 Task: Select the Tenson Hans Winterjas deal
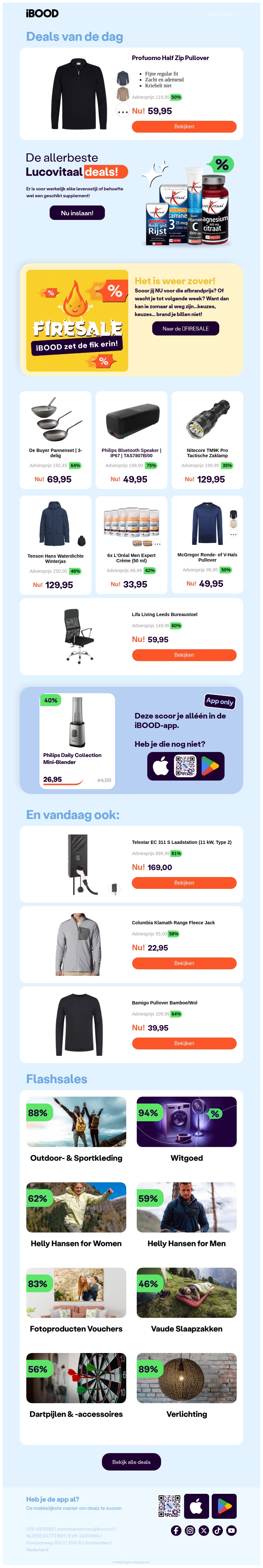click(56, 544)
